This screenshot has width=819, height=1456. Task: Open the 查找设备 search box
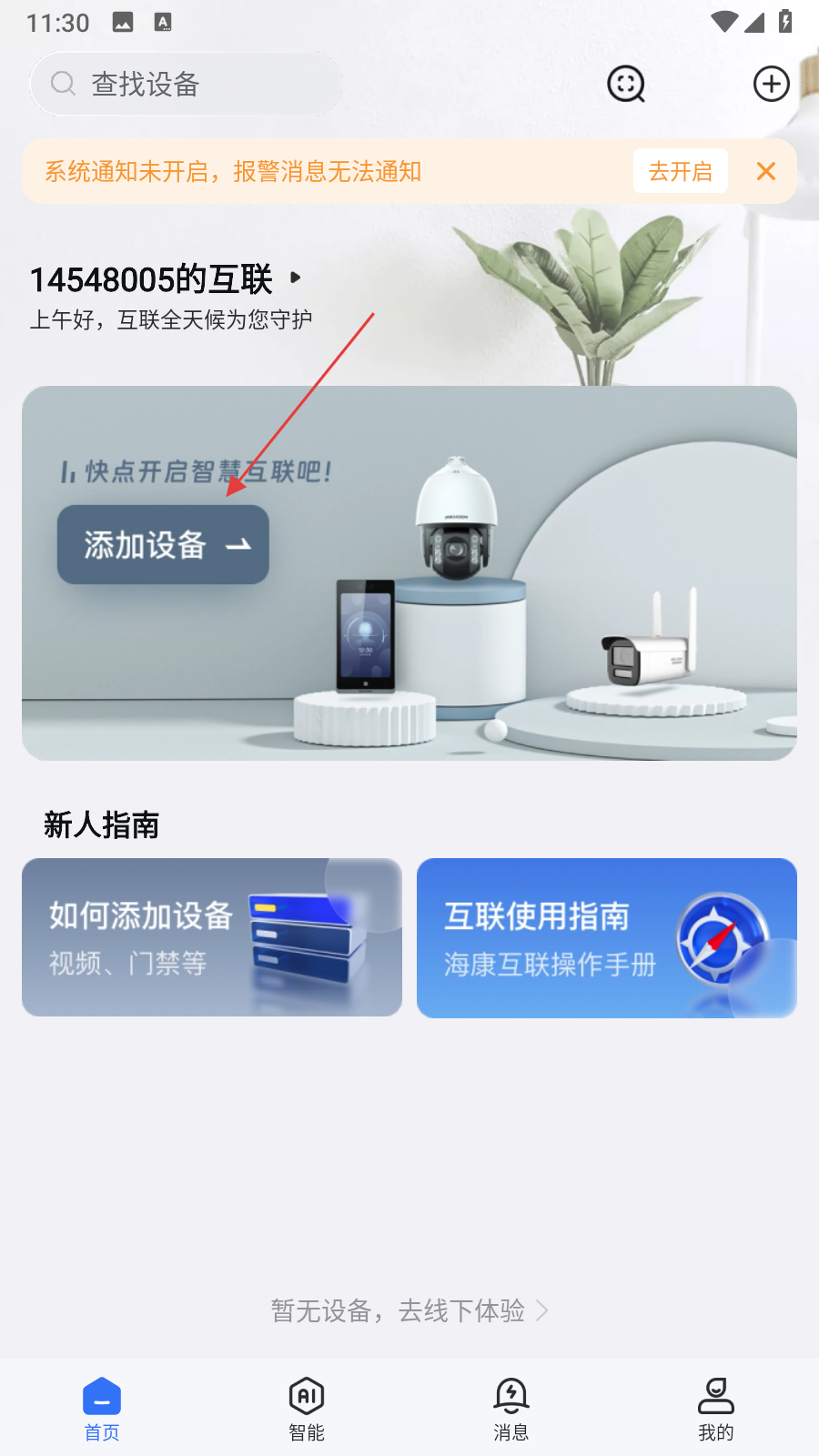point(187,85)
